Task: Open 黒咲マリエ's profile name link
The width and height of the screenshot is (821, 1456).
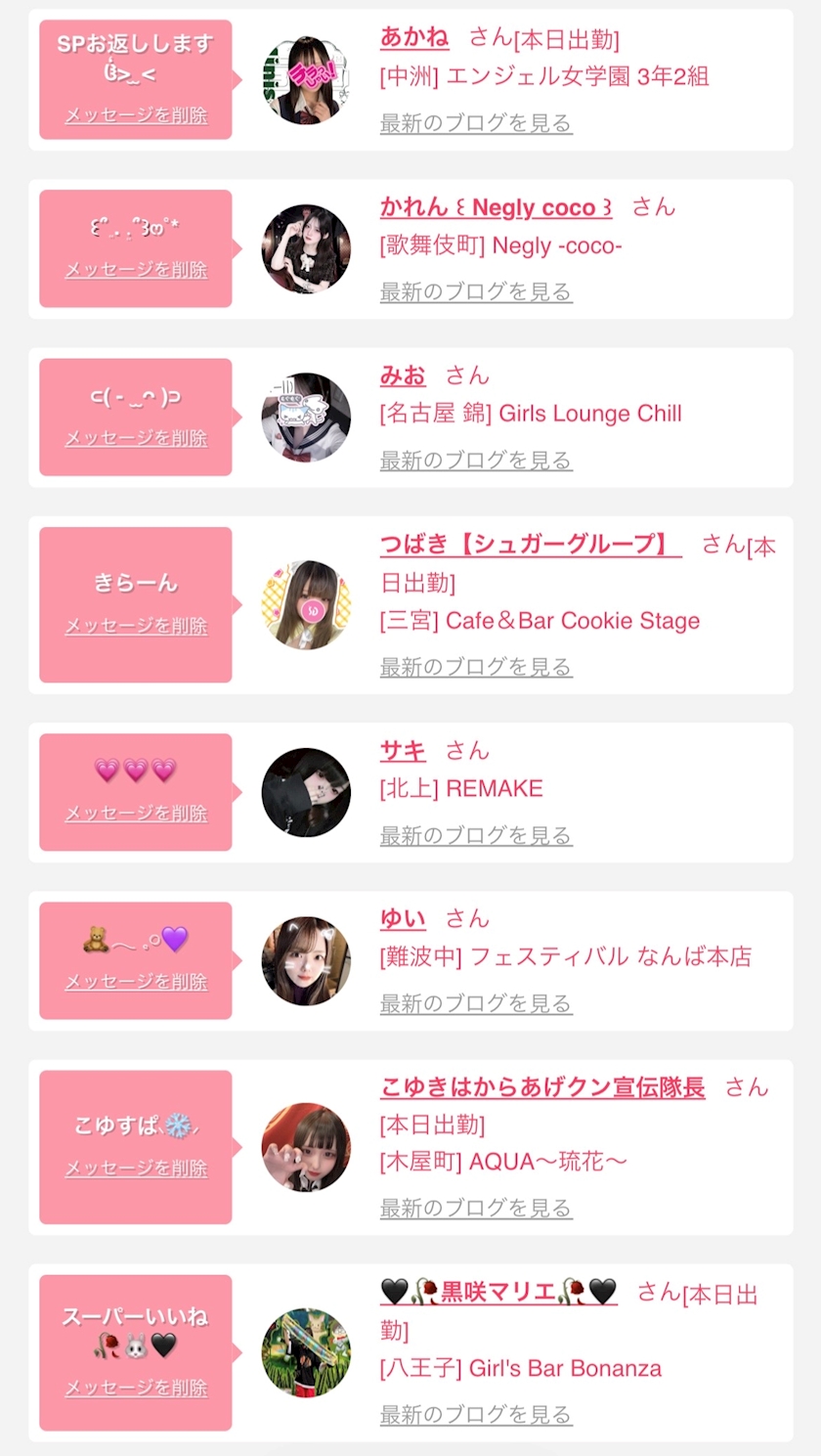Action: 498,1293
